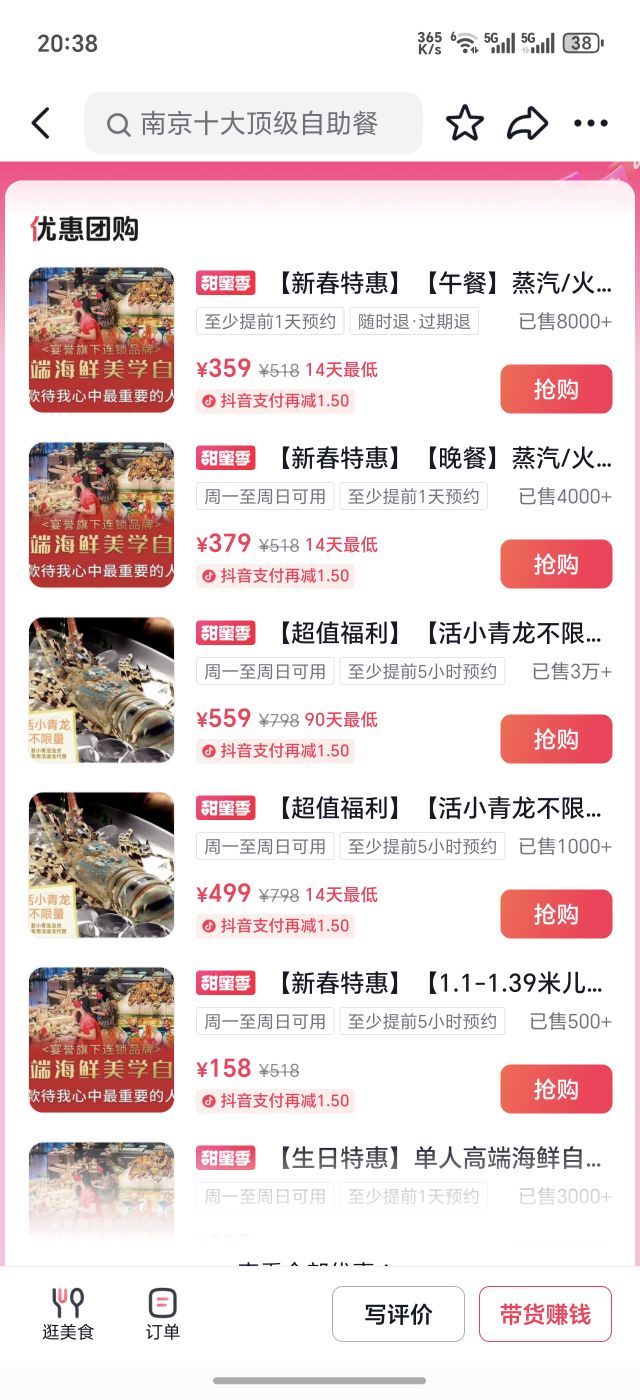Open the 逛美食 section
Image resolution: width=640 pixels, height=1400 pixels.
coord(68,1313)
